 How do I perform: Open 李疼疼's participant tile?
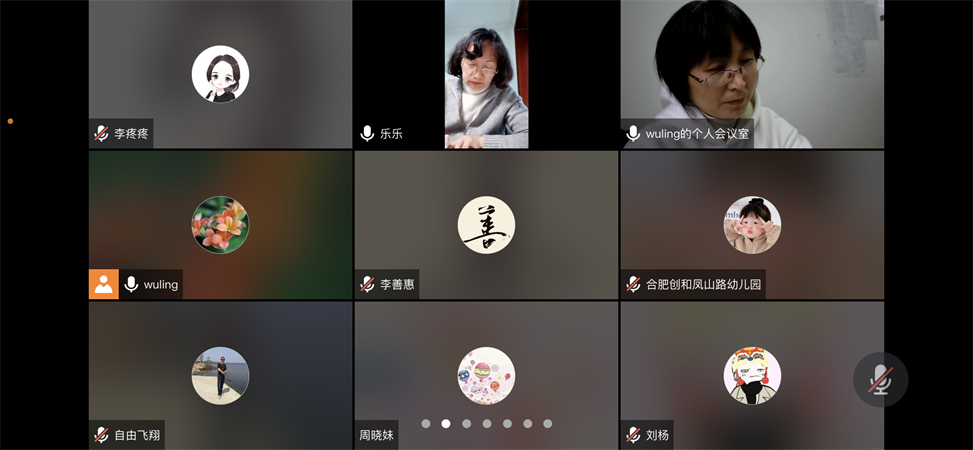[x=220, y=74]
